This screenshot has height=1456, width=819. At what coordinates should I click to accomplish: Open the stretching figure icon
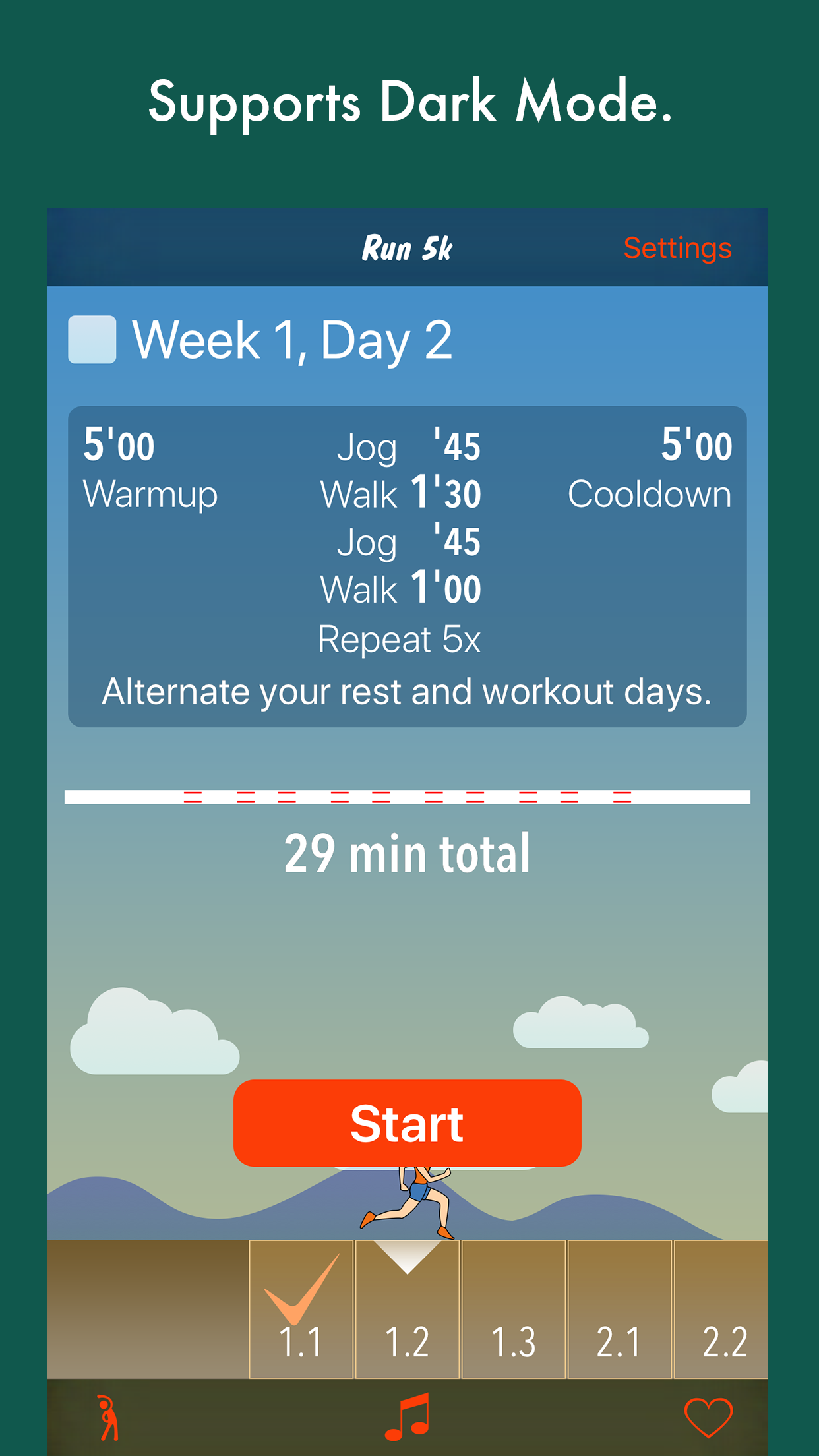tap(108, 1417)
